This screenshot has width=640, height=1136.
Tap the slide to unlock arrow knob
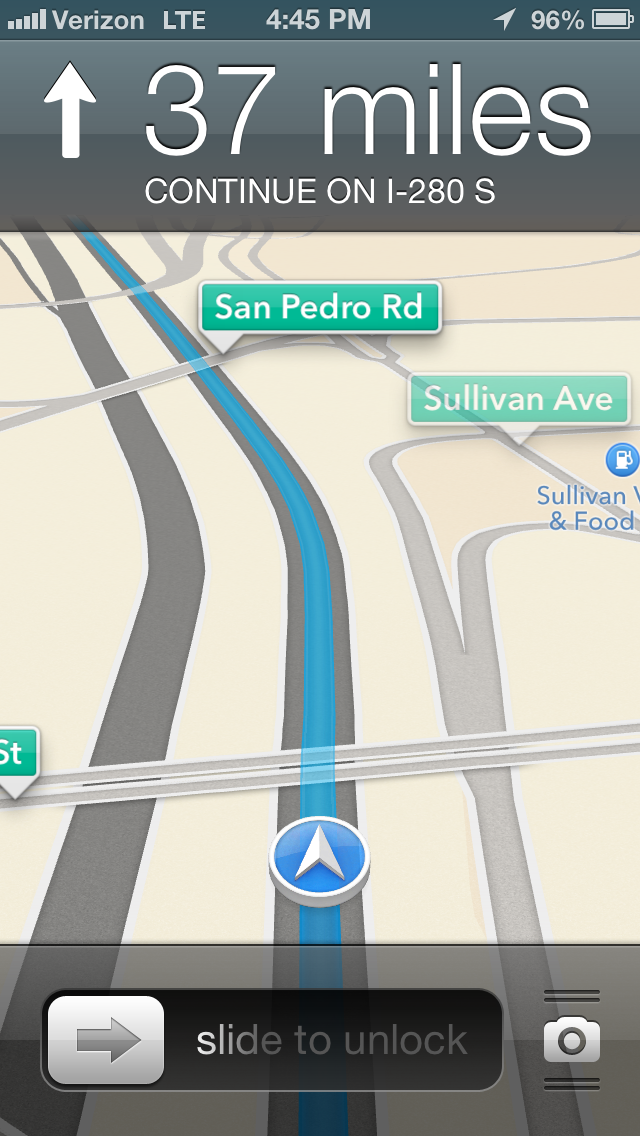click(x=106, y=1041)
